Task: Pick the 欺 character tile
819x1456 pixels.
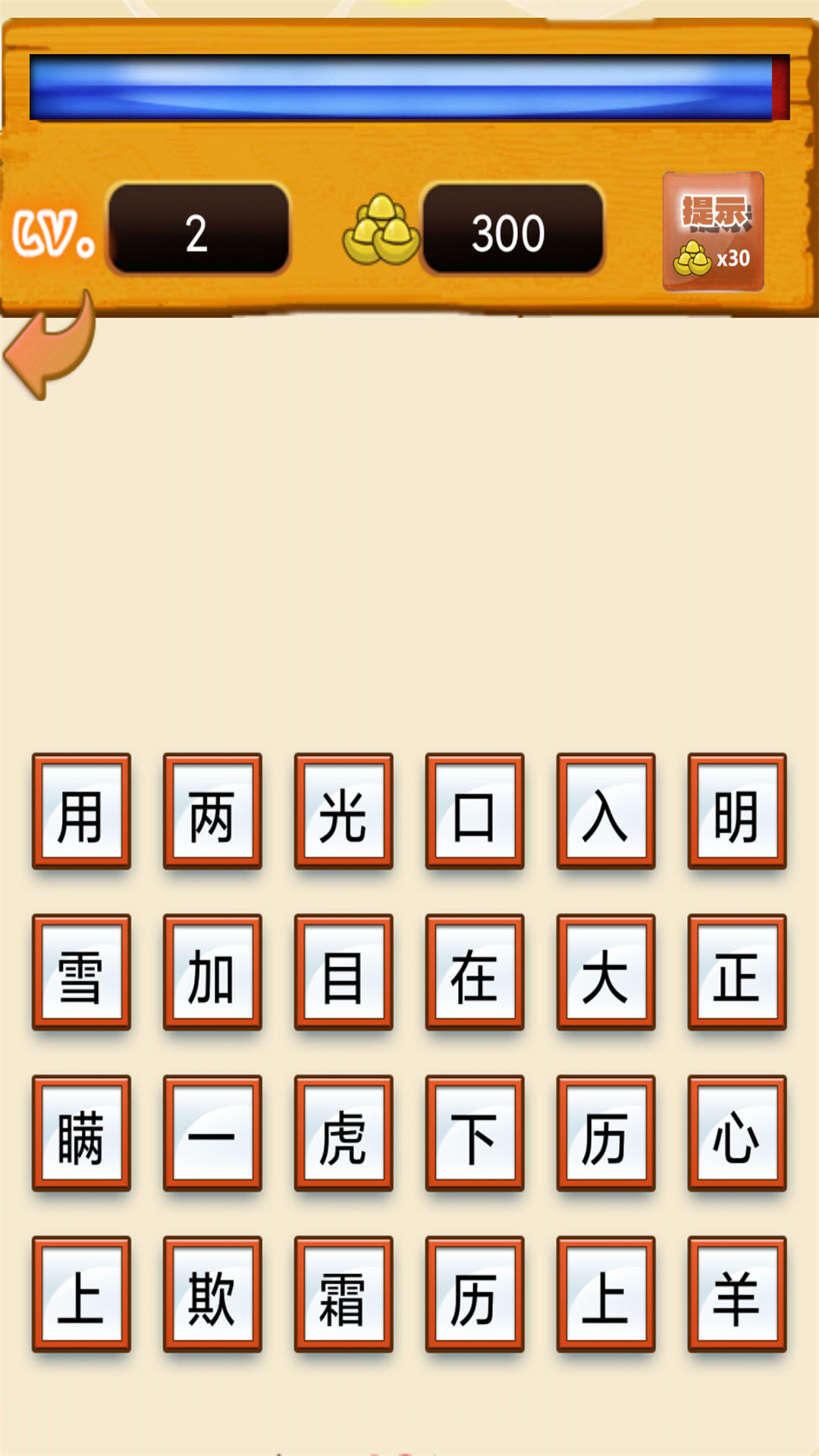Action: [x=213, y=1297]
